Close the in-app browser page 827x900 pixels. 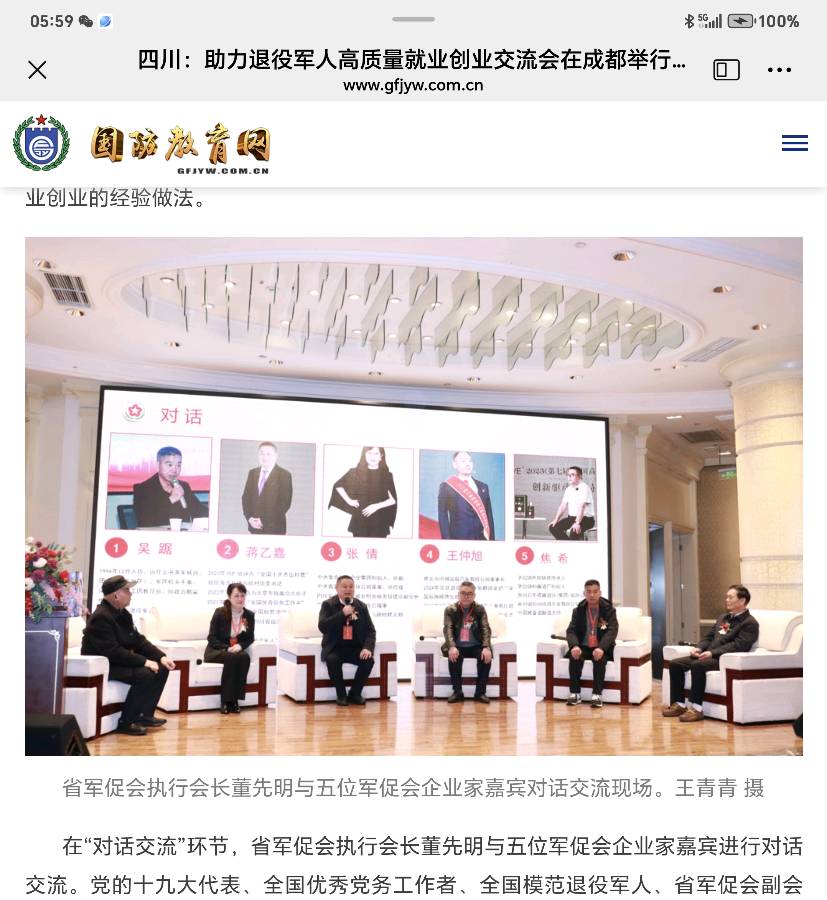(x=37, y=70)
